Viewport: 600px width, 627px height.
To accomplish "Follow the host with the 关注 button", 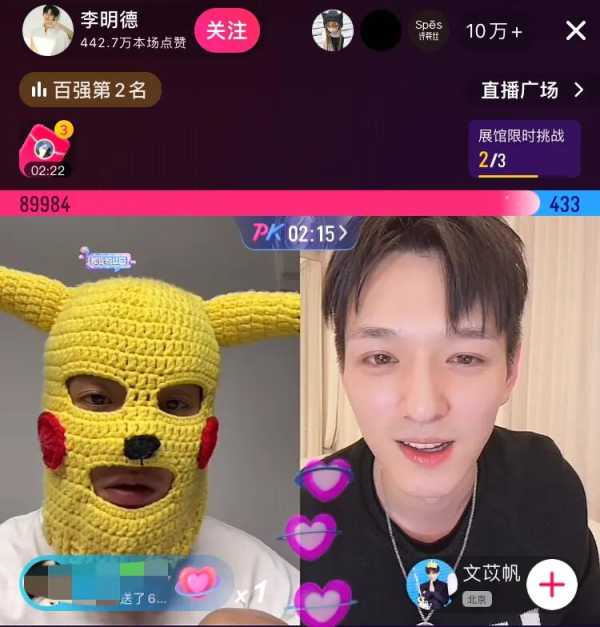I will tap(226, 30).
